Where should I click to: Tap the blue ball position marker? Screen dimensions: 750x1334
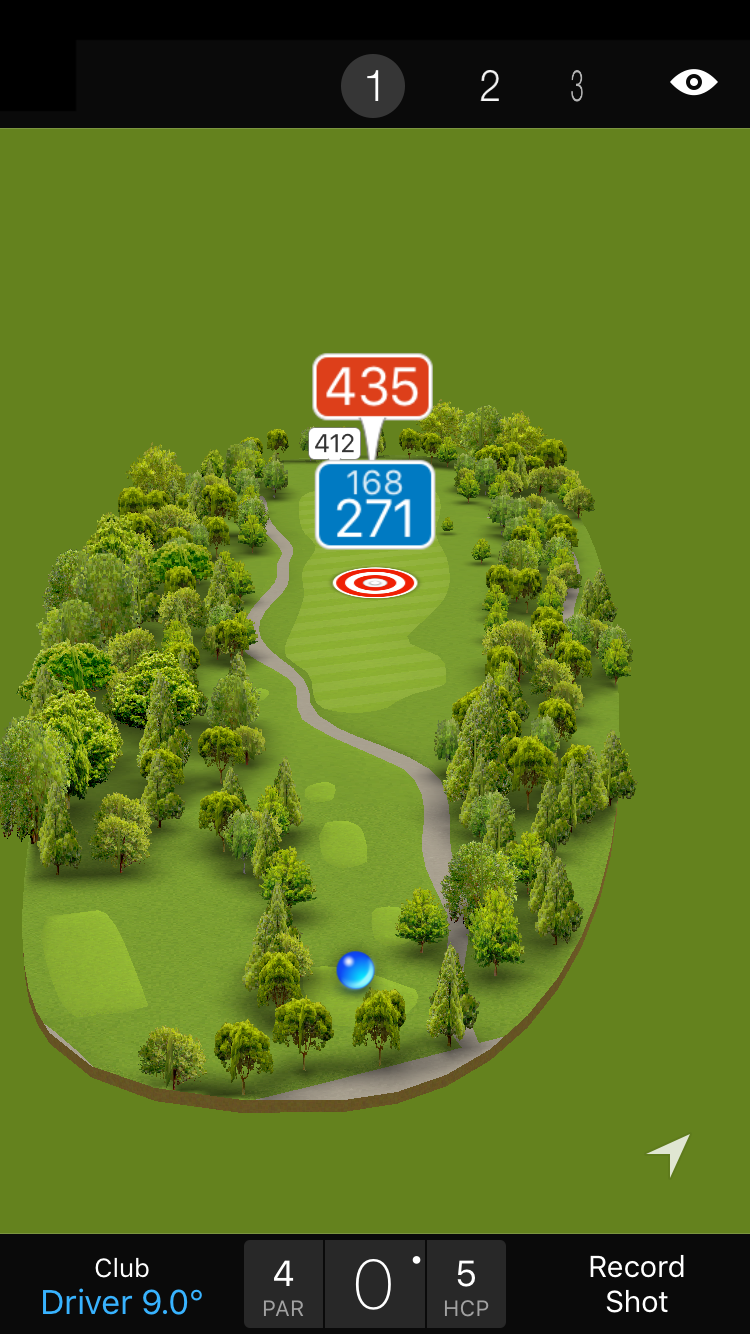pos(355,970)
